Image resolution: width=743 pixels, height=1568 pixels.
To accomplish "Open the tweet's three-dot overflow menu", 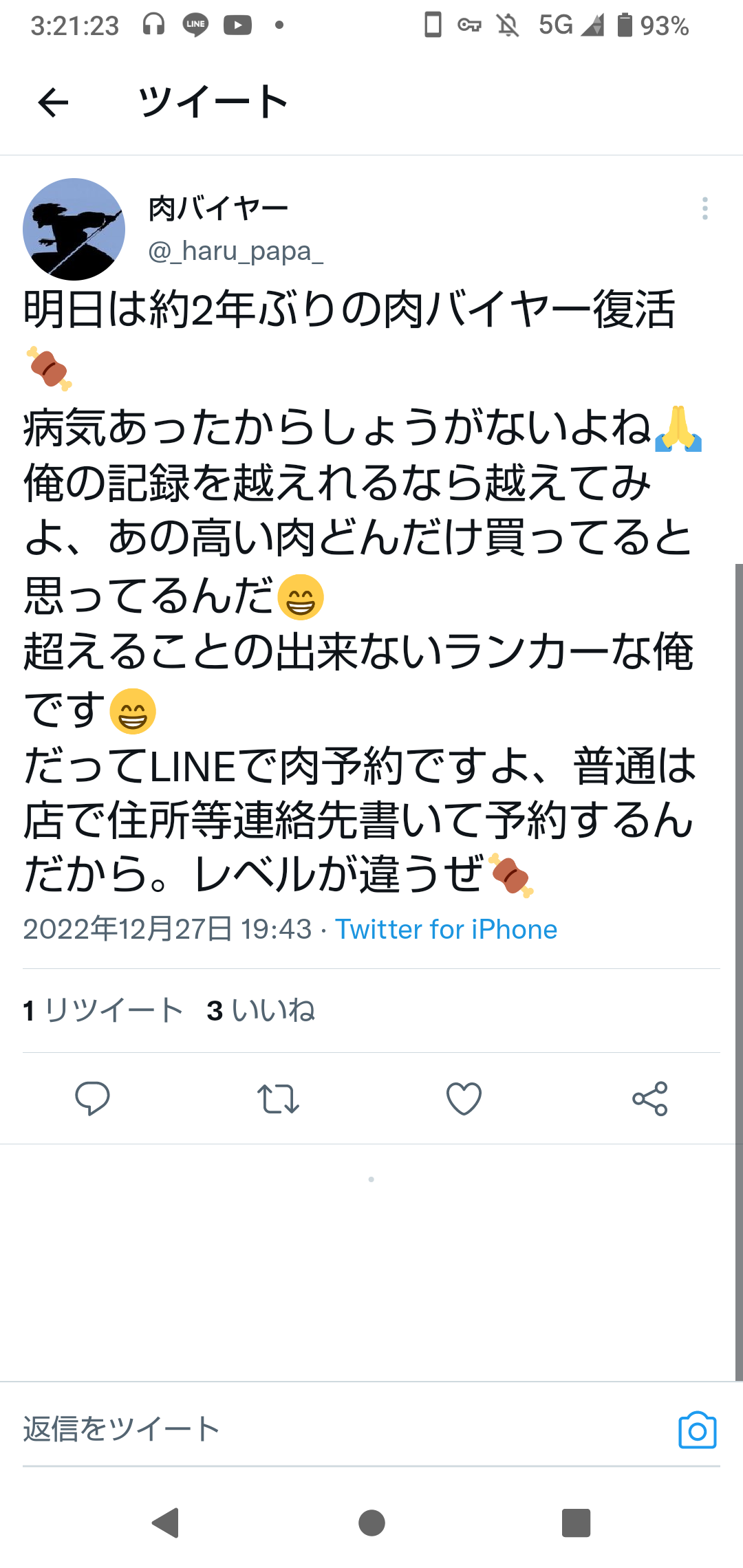I will point(704,208).
